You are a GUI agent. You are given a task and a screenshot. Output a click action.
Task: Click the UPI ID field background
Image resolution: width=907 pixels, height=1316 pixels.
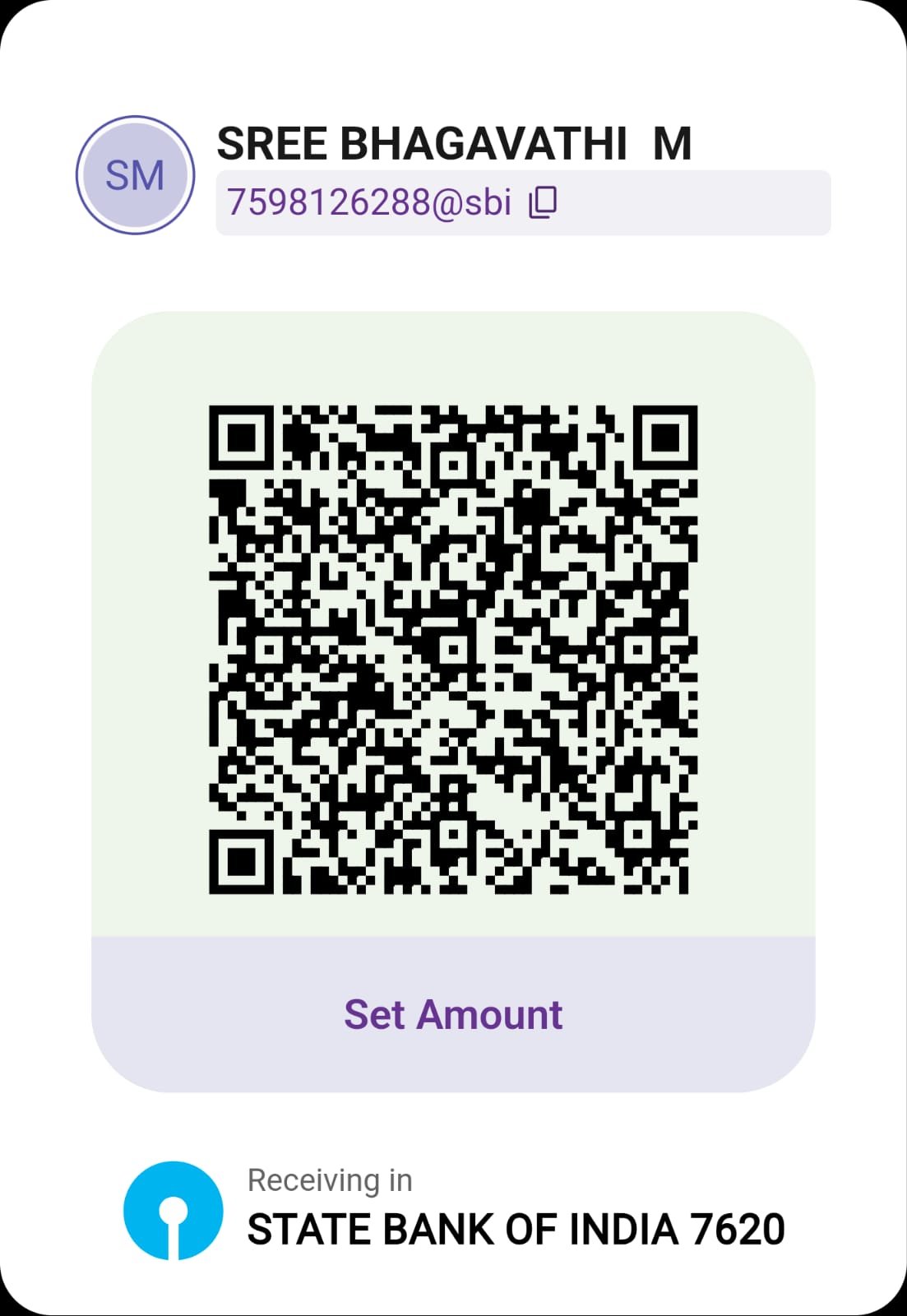point(522,198)
